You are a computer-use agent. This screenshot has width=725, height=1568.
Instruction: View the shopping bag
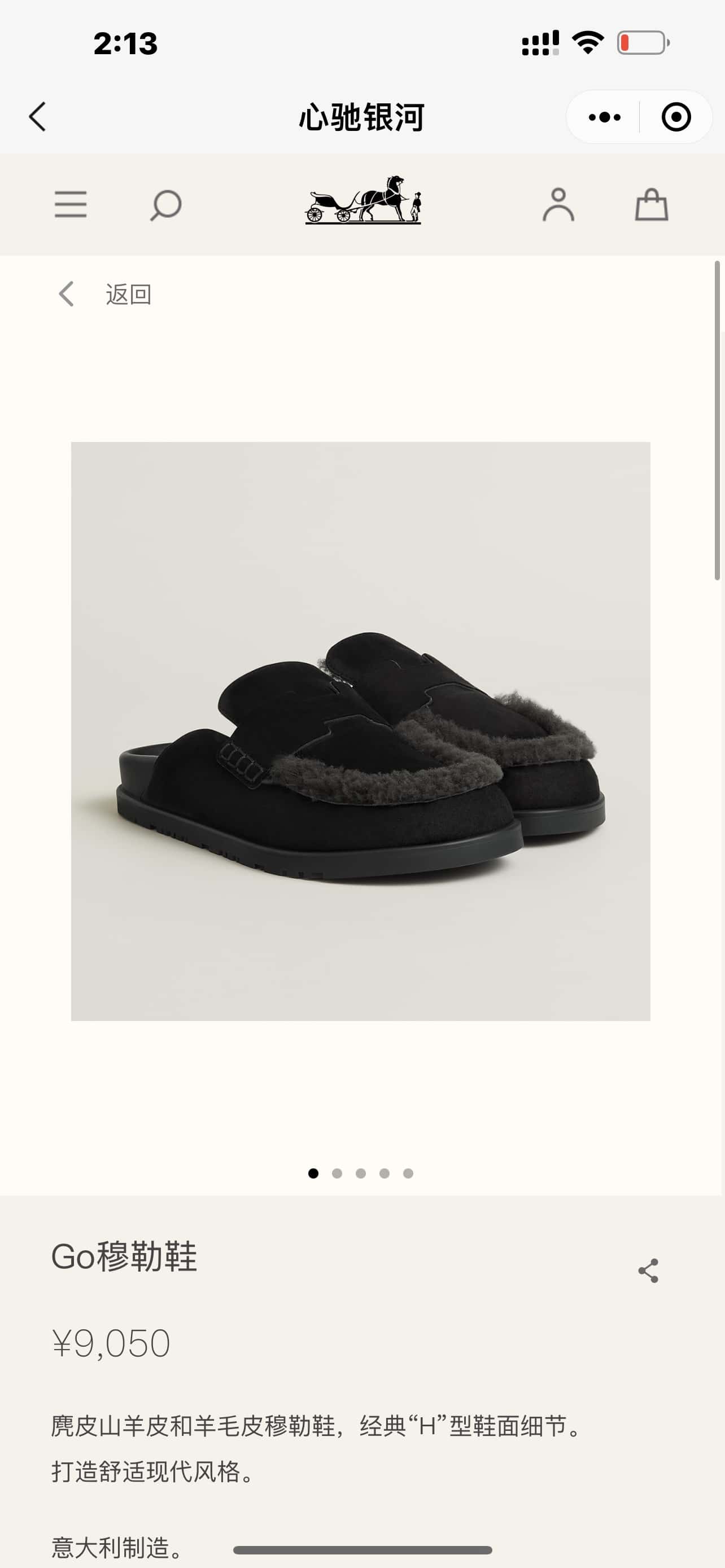652,205
